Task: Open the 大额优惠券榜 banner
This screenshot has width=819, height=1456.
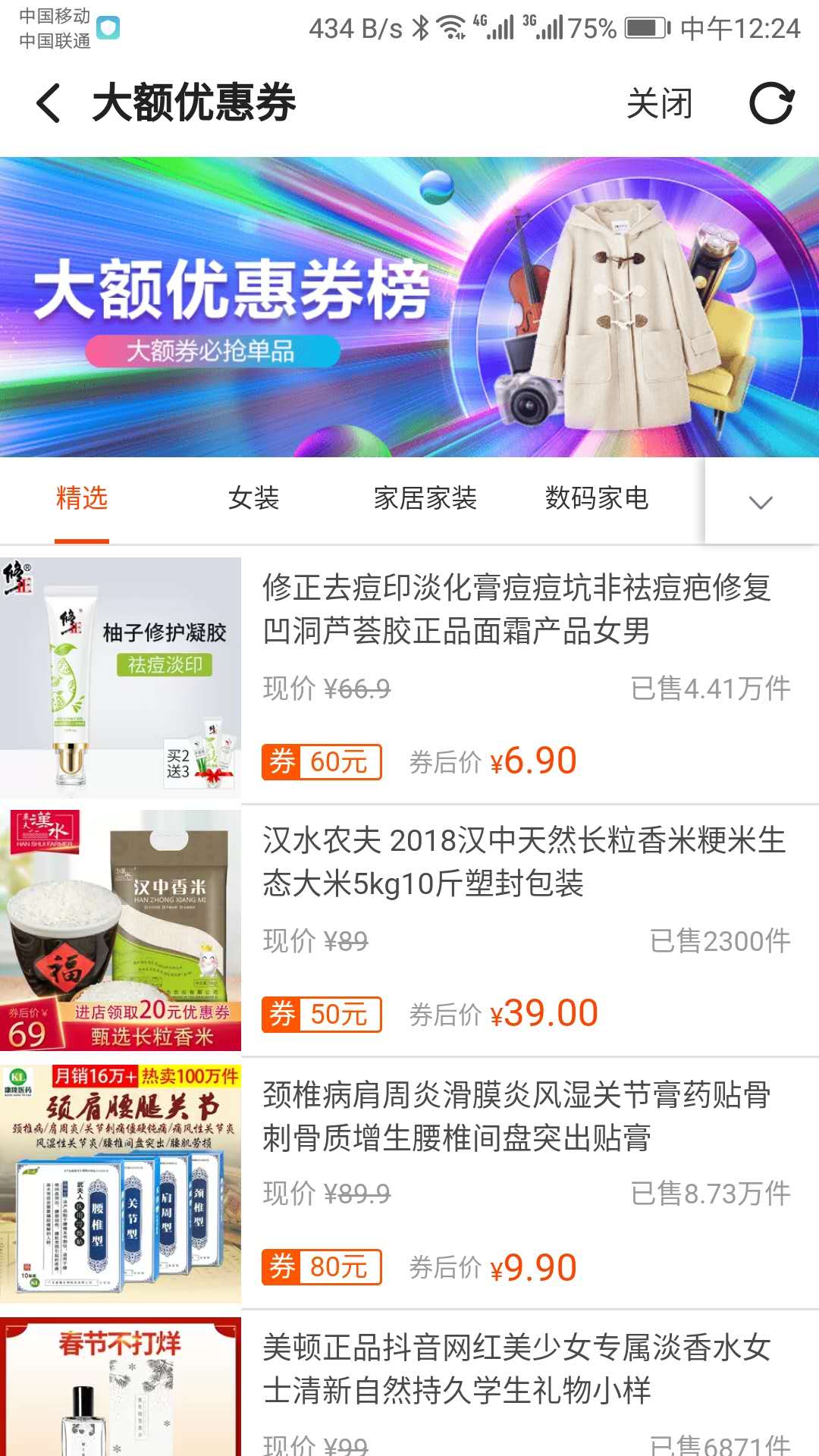Action: pyautogui.click(x=409, y=306)
